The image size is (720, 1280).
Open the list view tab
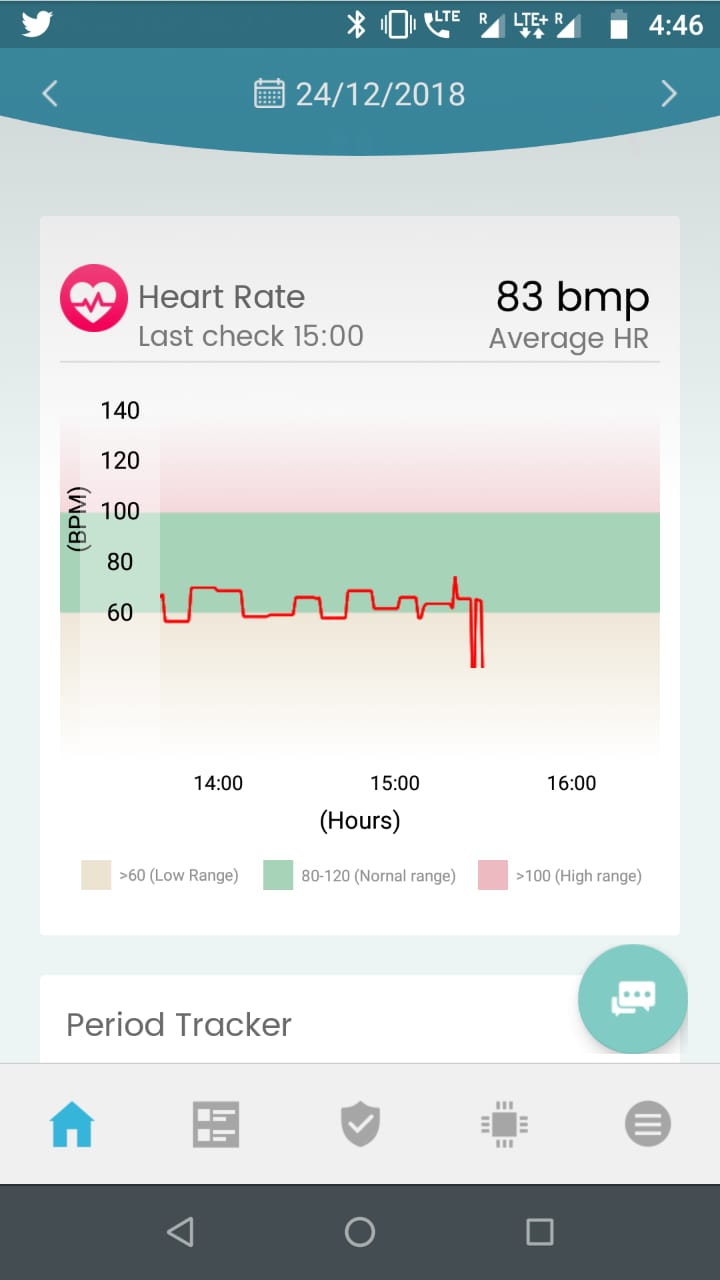click(x=216, y=1125)
